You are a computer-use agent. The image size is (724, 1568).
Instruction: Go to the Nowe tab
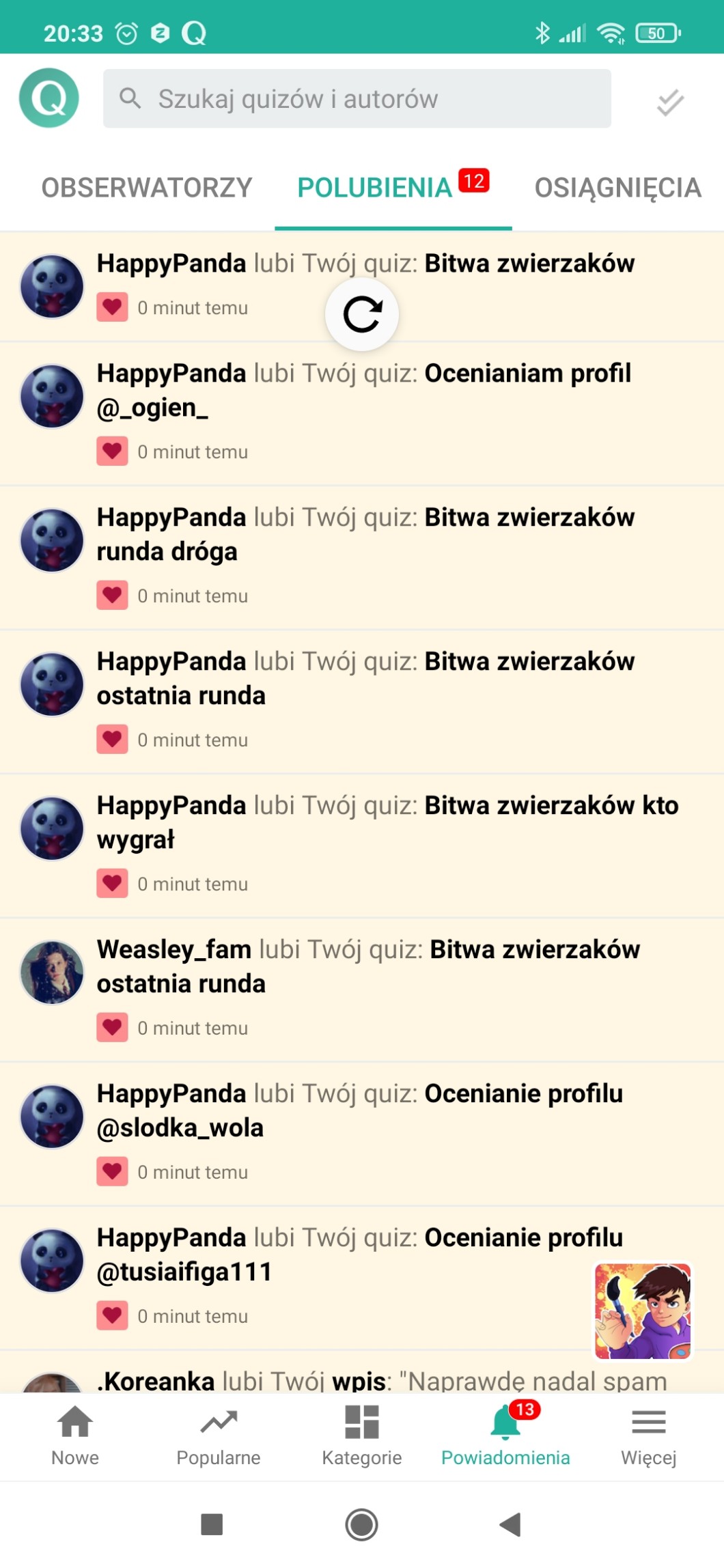[75, 1435]
